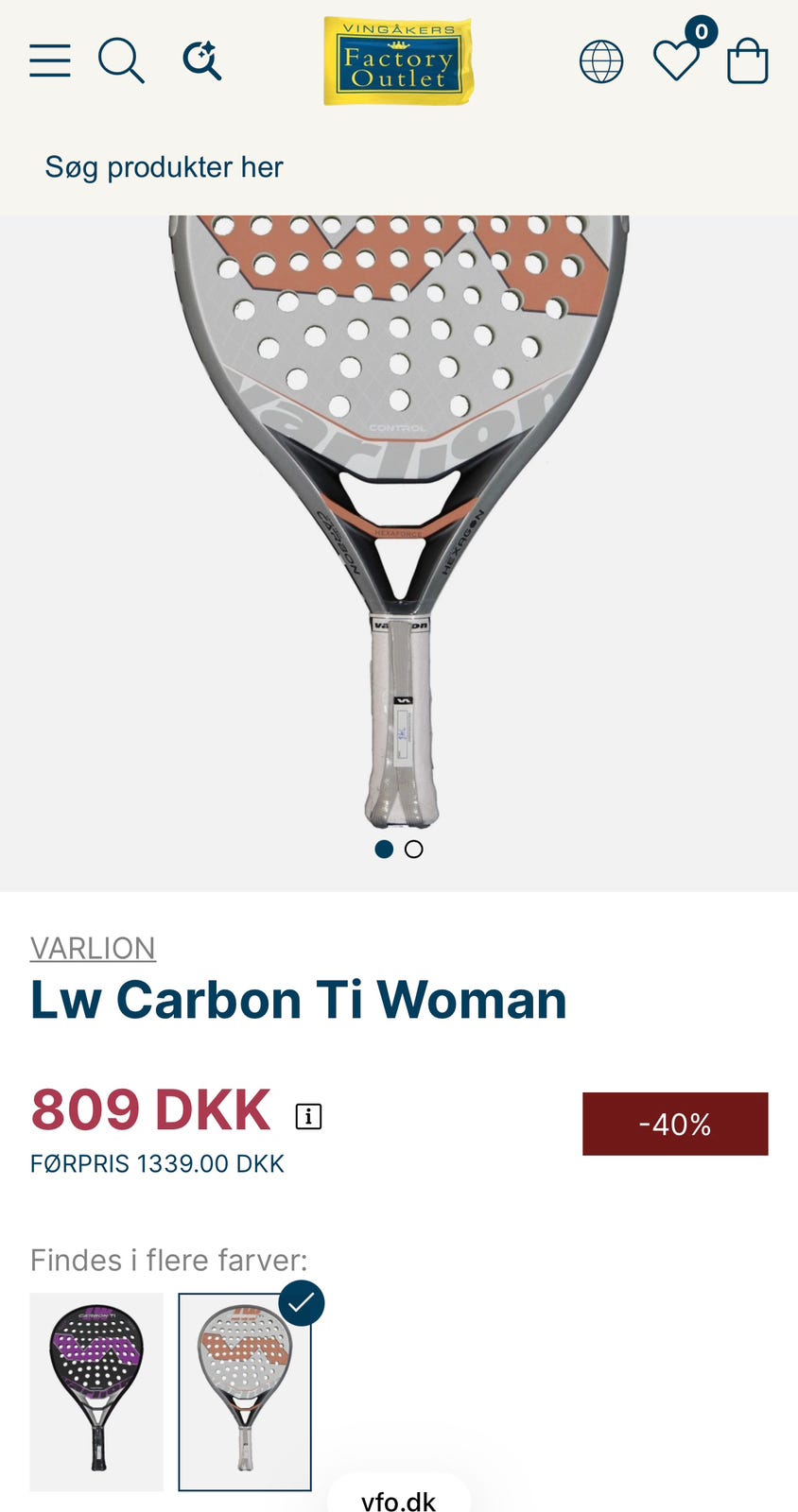The width and height of the screenshot is (798, 1512).
Task: Tap the 'Søg produkter her' search field
Action: tap(399, 167)
